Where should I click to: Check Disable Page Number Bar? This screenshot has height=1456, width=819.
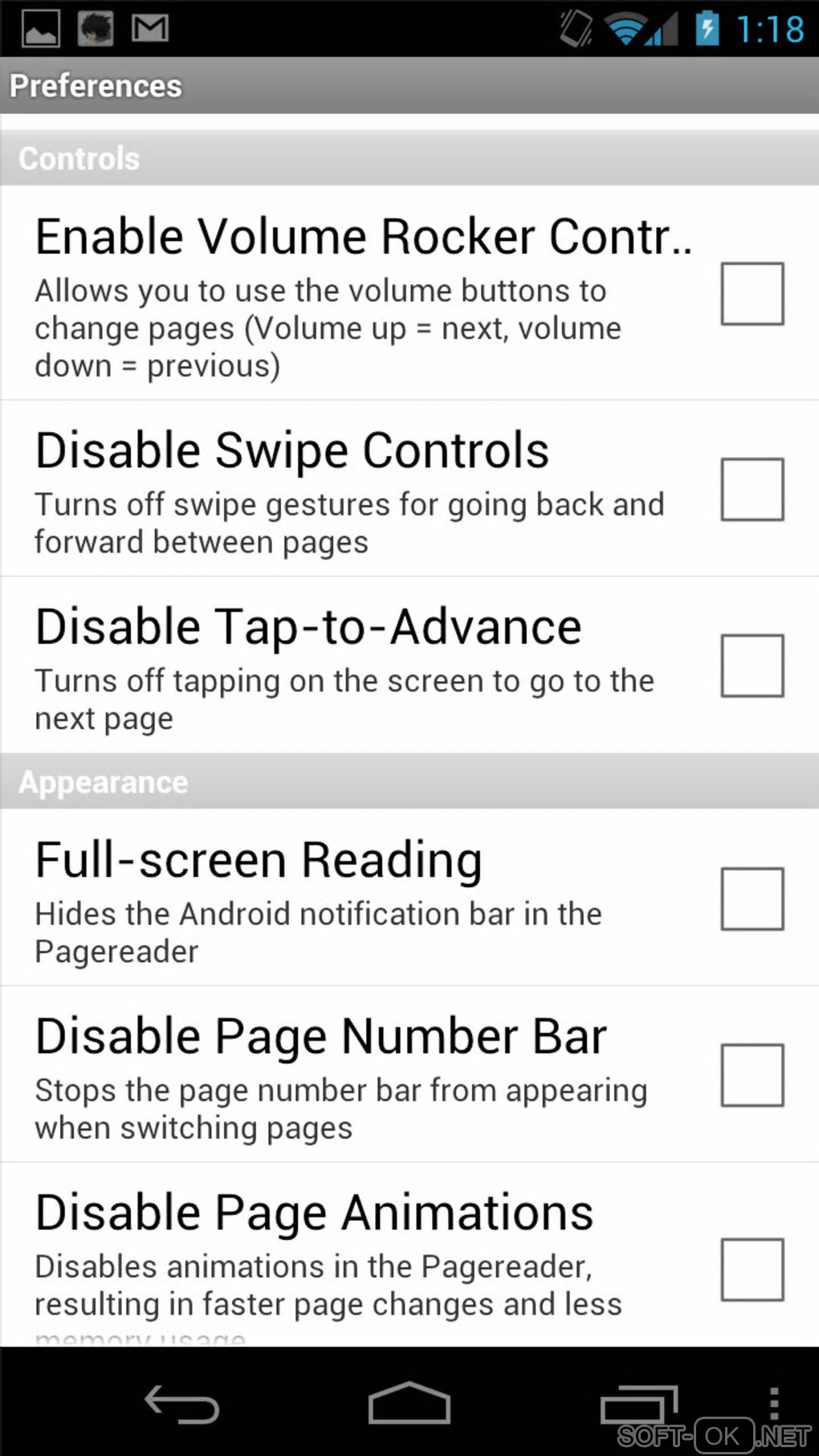tap(752, 1075)
